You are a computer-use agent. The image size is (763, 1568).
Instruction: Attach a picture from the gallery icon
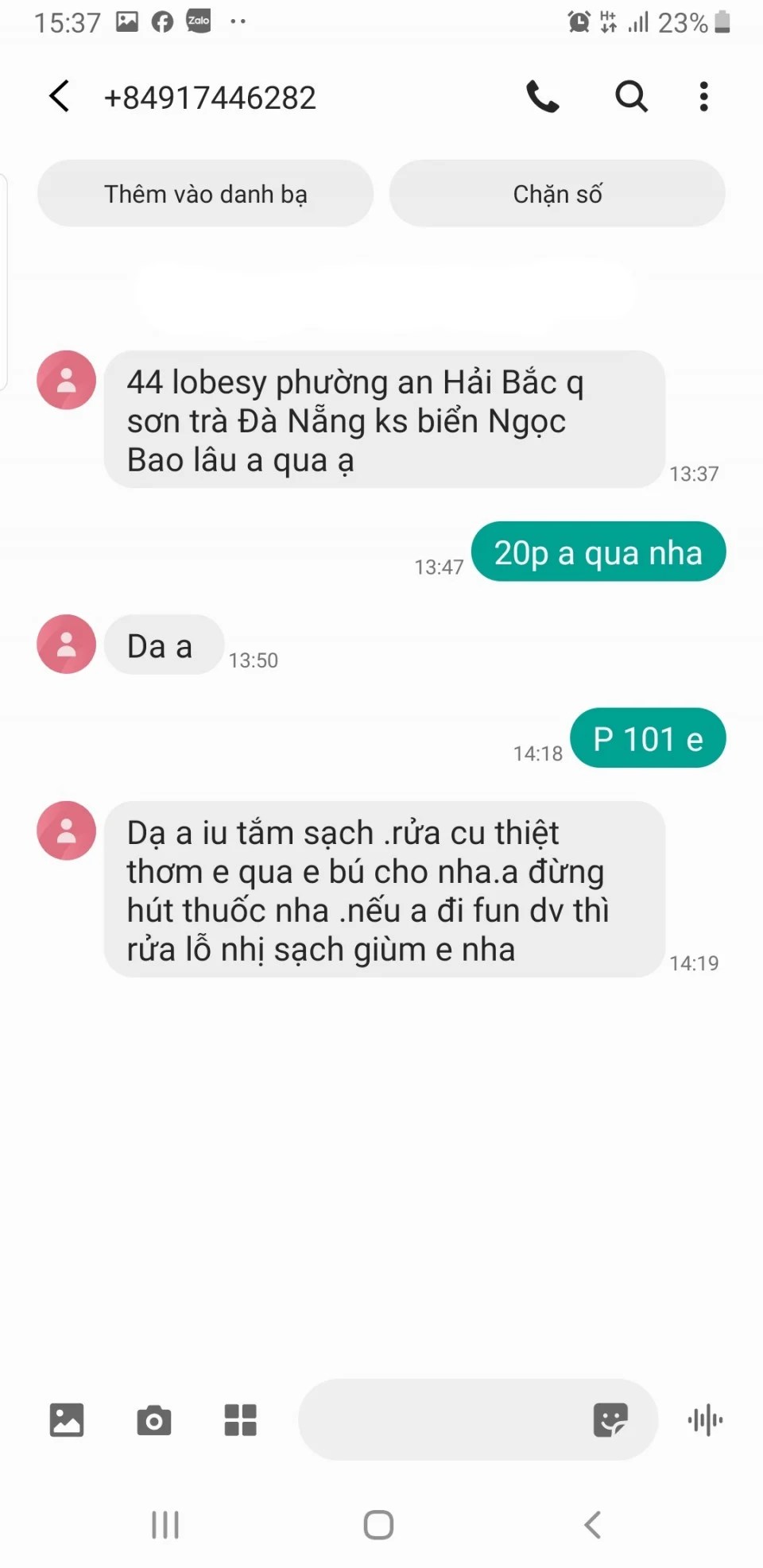pyautogui.click(x=67, y=1420)
